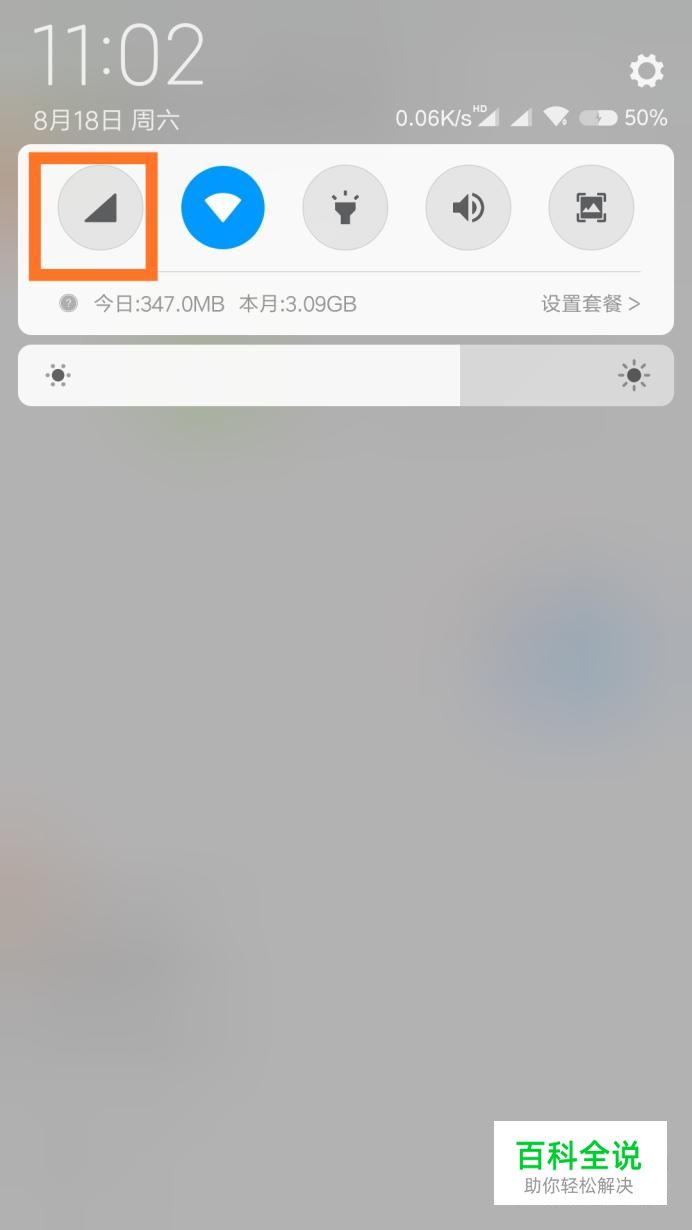Screen dimensions: 692x1230
Task: Take a screenshot with the capture icon
Action: tap(591, 208)
